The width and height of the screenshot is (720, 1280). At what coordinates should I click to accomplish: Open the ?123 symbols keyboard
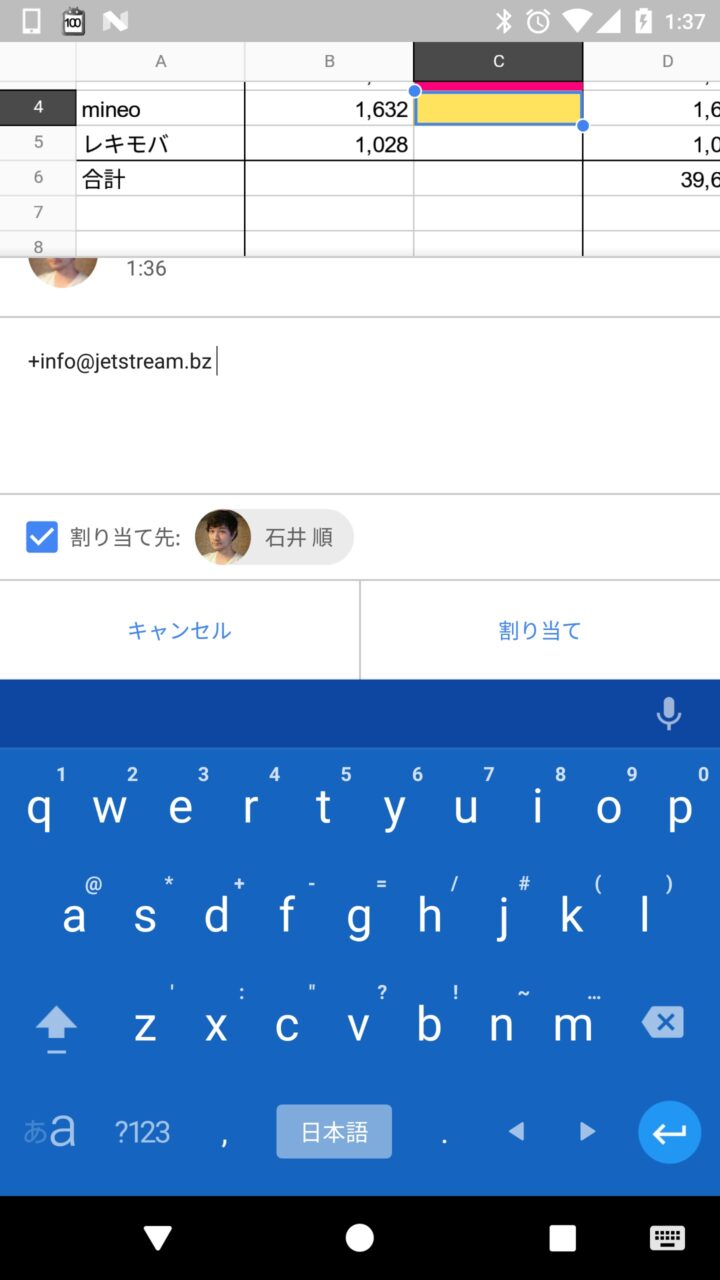(x=142, y=1132)
